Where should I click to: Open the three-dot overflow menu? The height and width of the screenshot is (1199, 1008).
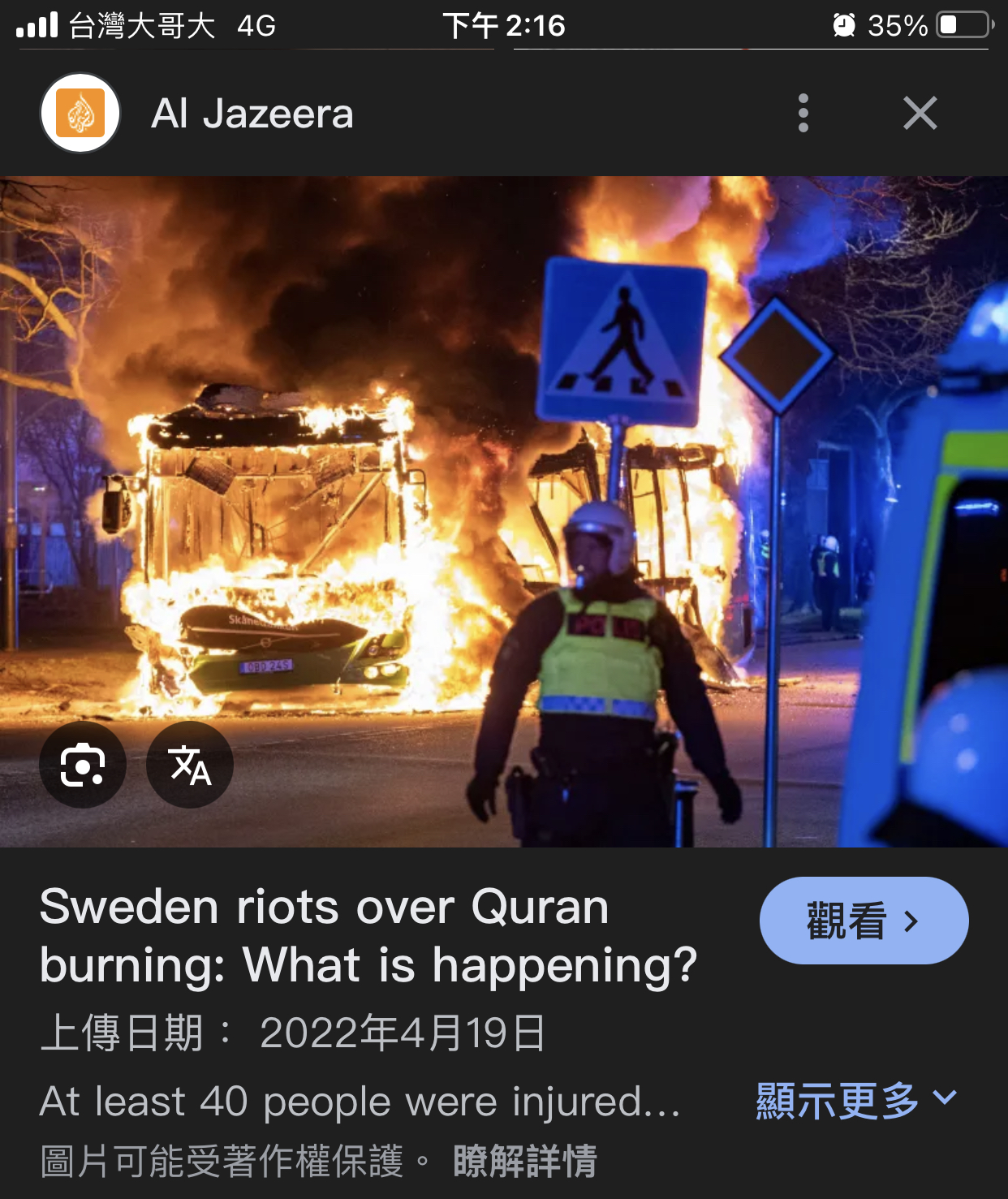tap(803, 113)
